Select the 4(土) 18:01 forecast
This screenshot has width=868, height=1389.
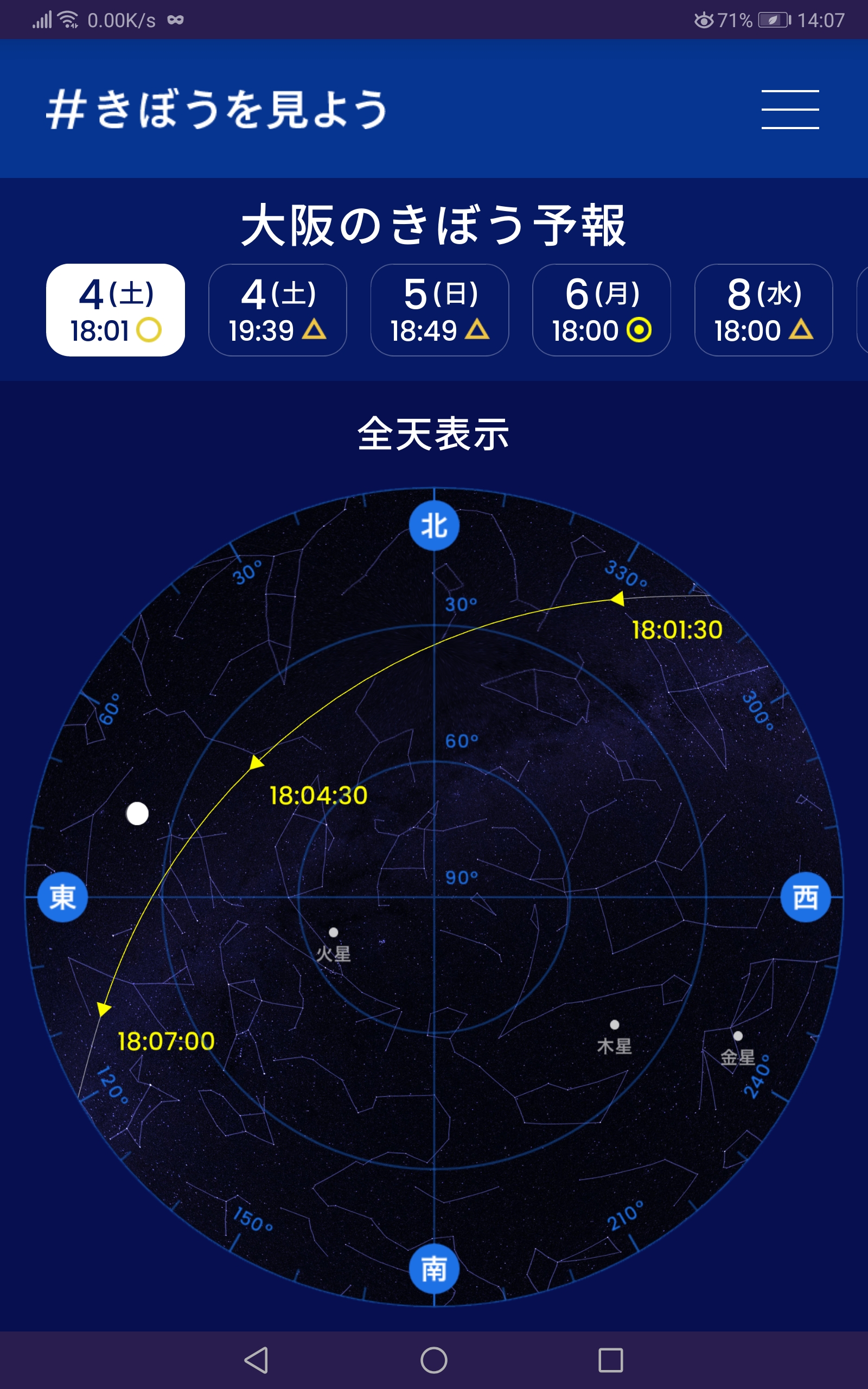(x=116, y=310)
